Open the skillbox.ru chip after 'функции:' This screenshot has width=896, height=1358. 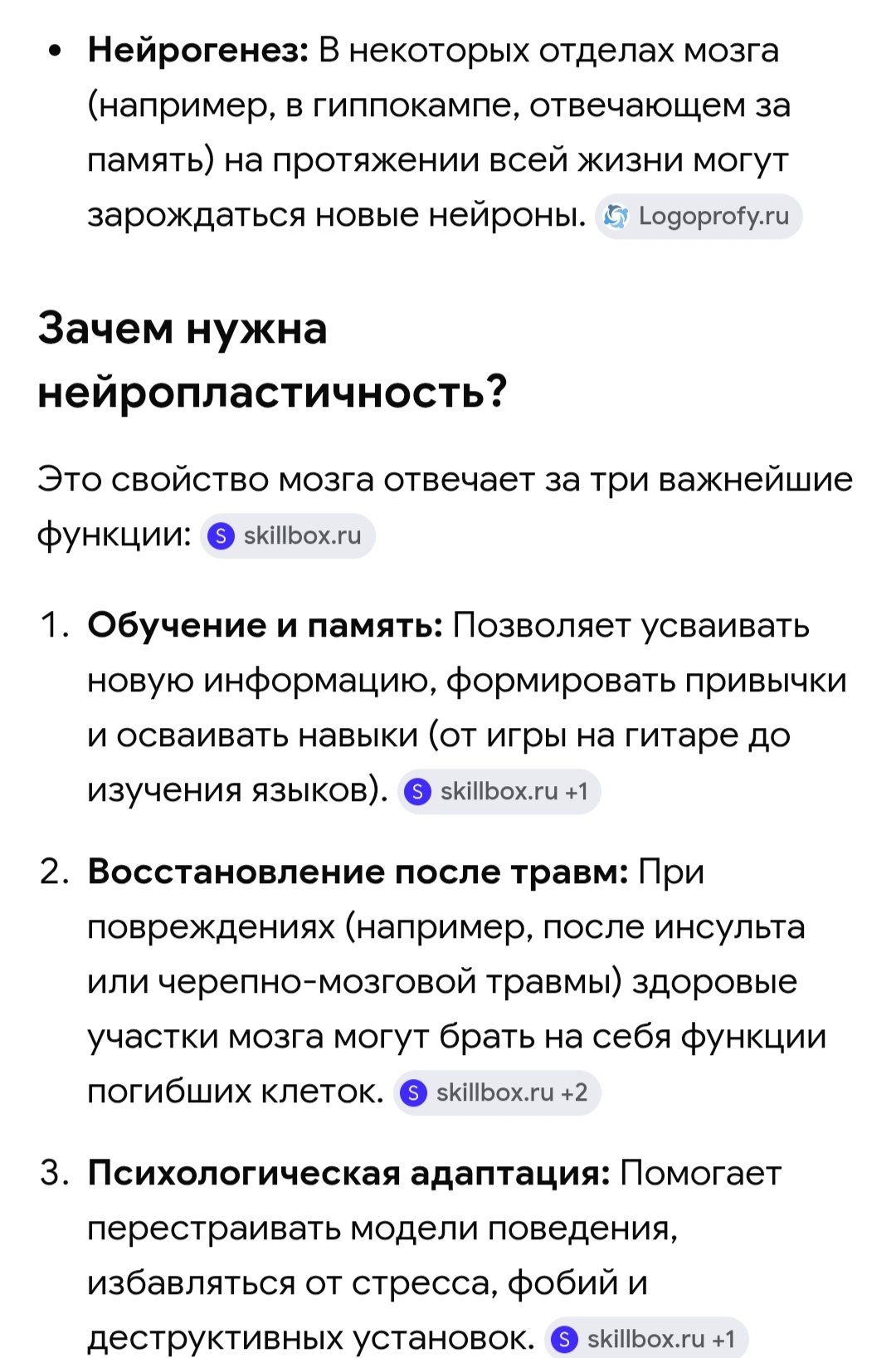(x=288, y=536)
